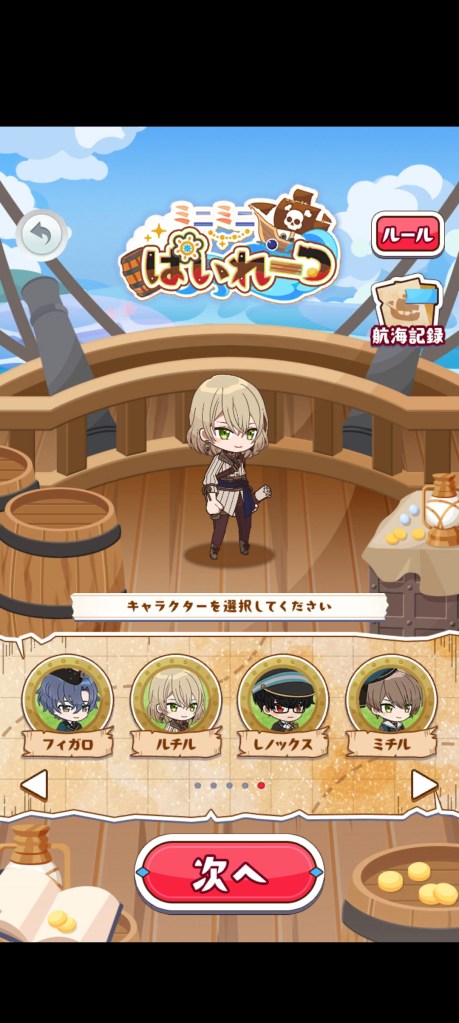Open the 航海記録 voyage log
The height and width of the screenshot is (1023, 459).
pyautogui.click(x=407, y=311)
